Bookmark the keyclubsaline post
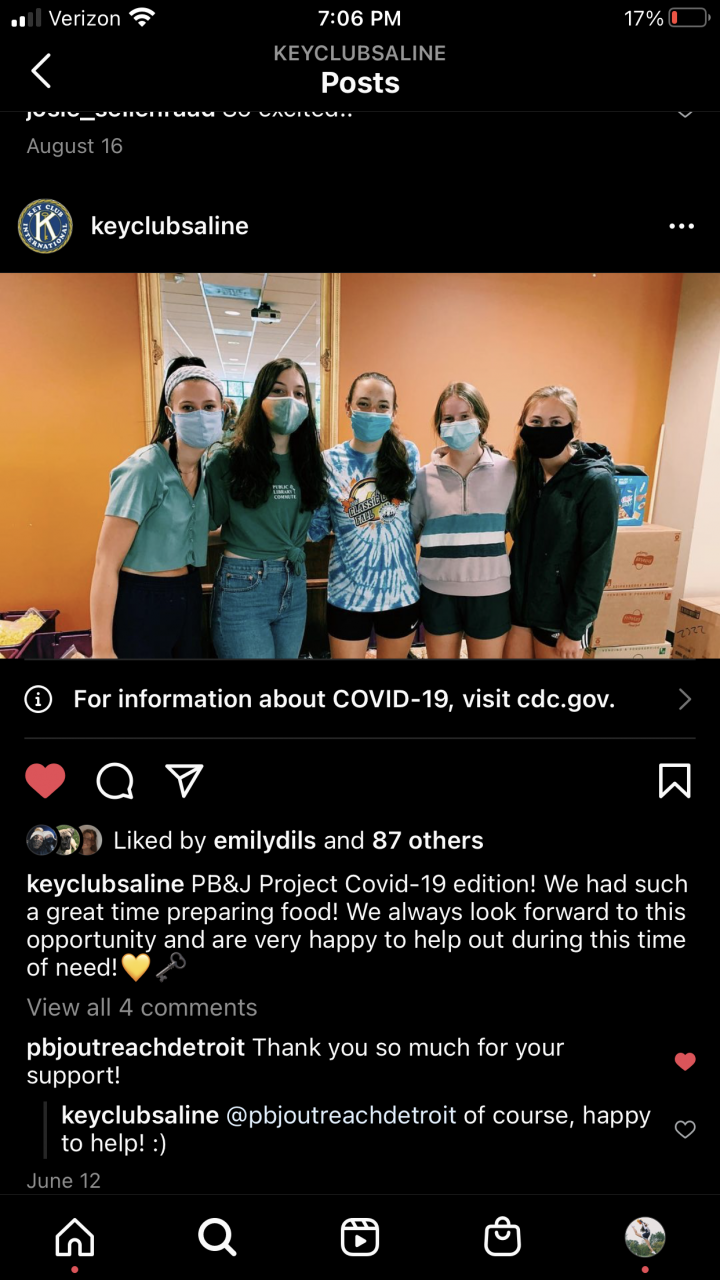This screenshot has height=1280, width=720. tap(675, 781)
